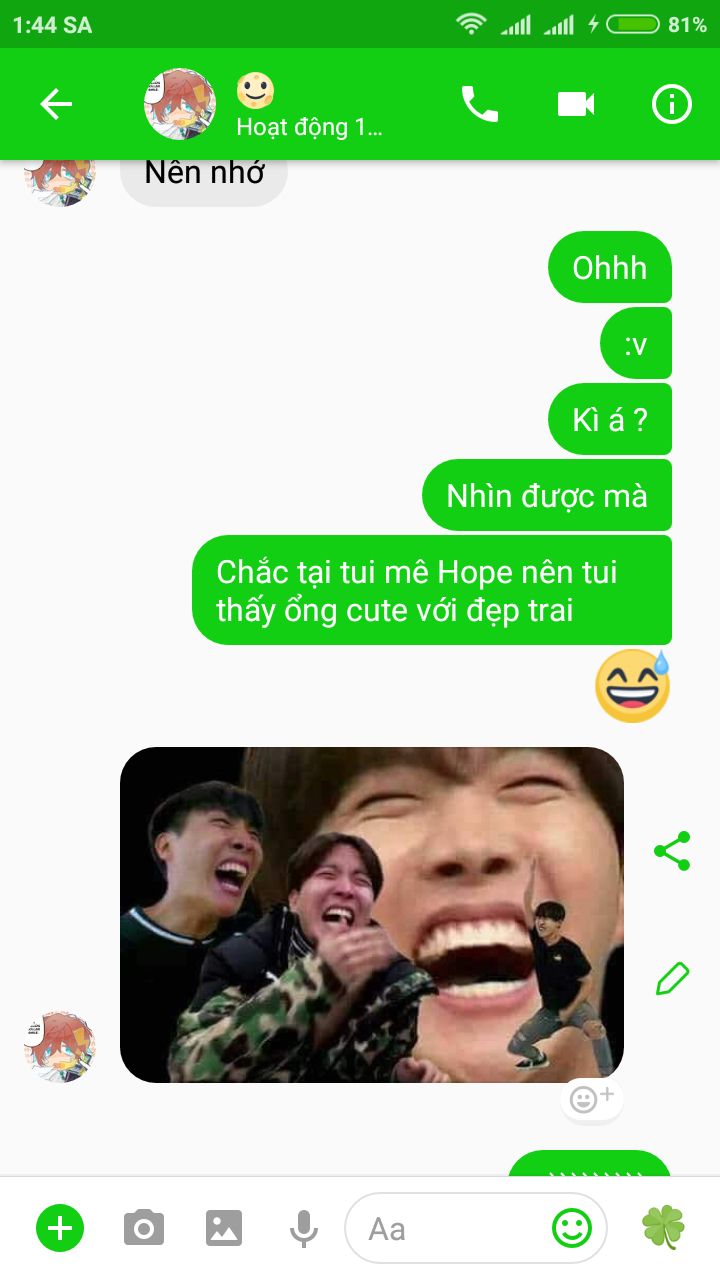Record a voice message with the microphone

point(304,1228)
